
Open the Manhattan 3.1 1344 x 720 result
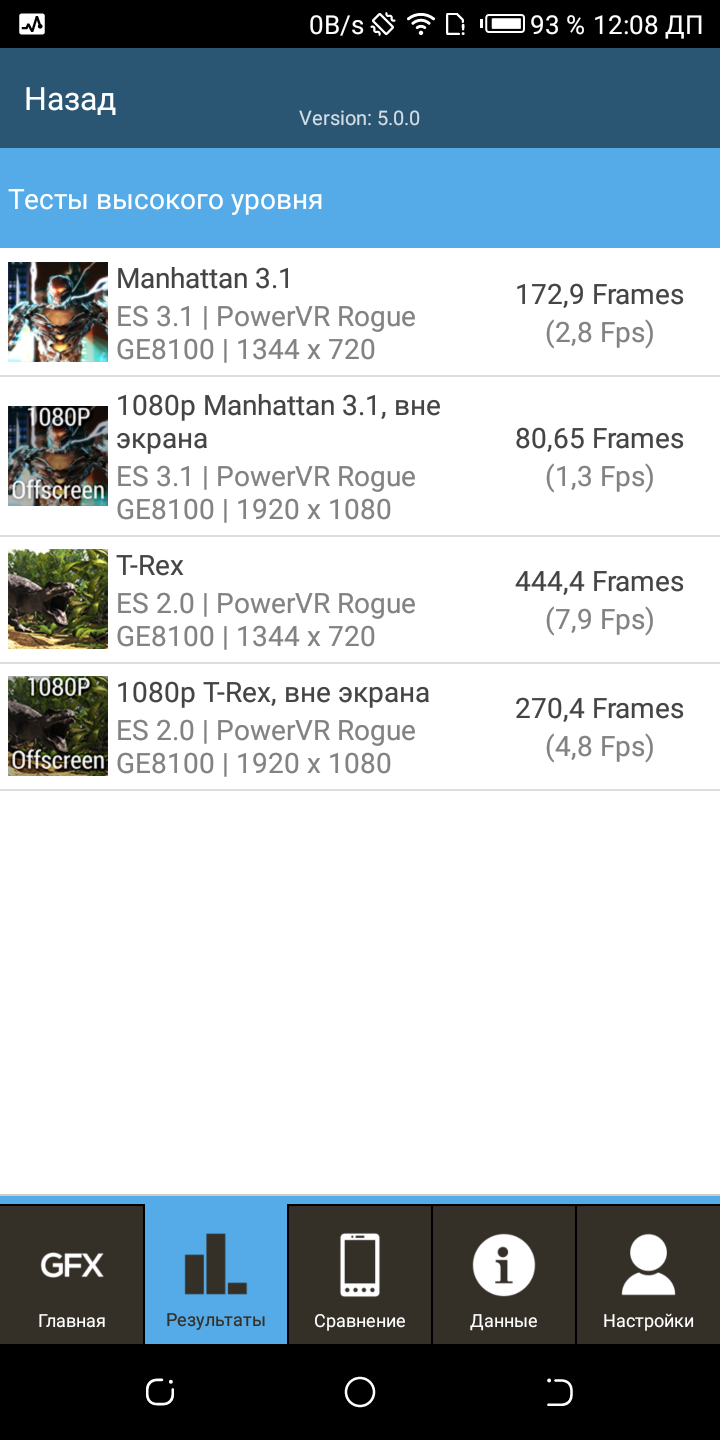click(x=360, y=313)
